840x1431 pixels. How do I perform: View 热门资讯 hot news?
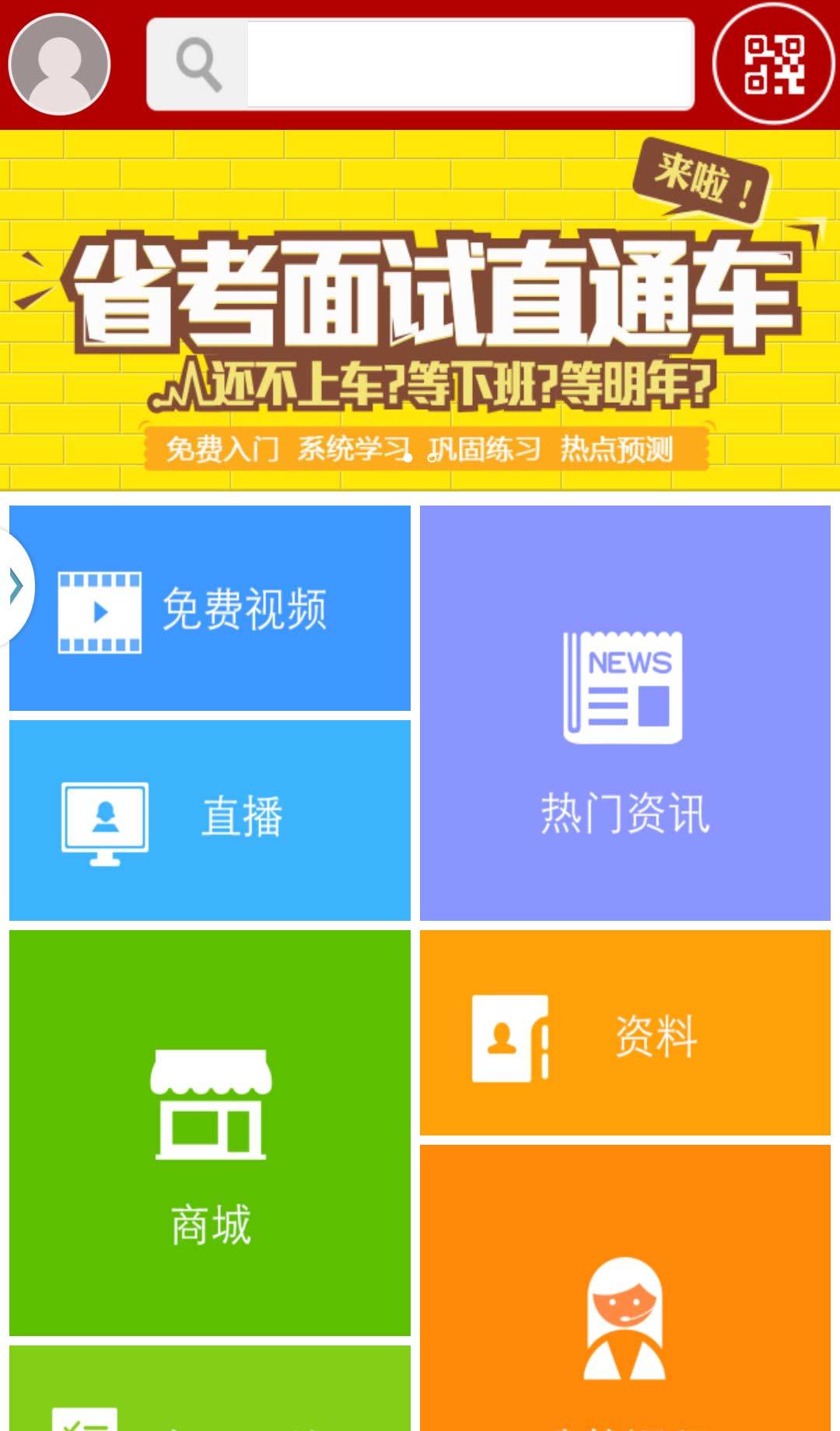click(x=625, y=712)
